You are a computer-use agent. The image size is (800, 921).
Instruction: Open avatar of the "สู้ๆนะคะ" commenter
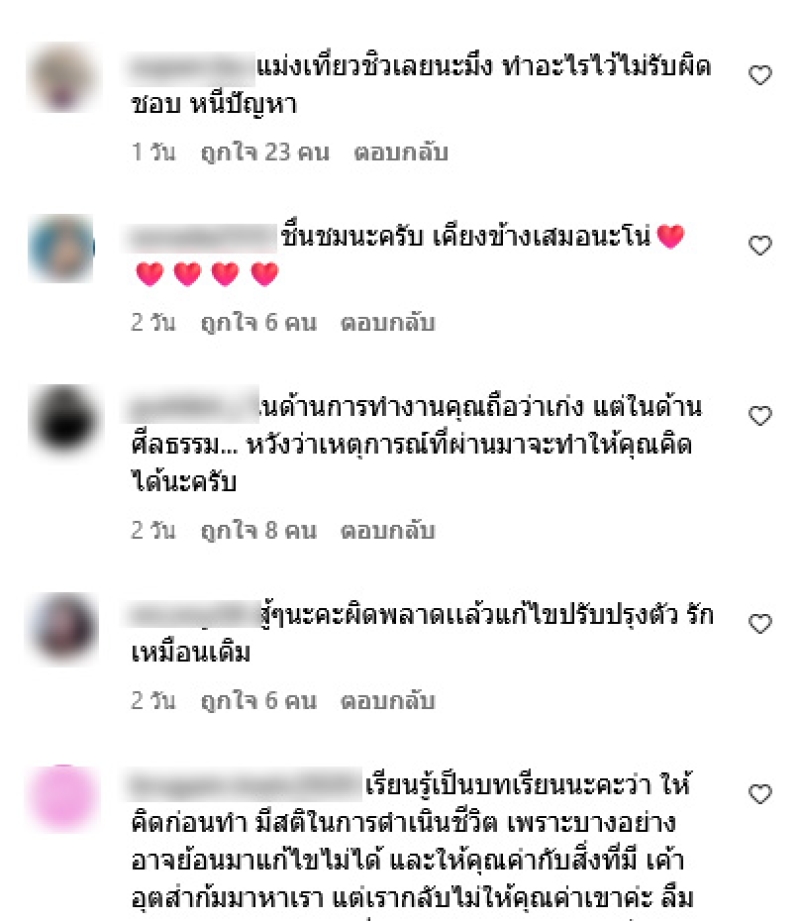61,626
